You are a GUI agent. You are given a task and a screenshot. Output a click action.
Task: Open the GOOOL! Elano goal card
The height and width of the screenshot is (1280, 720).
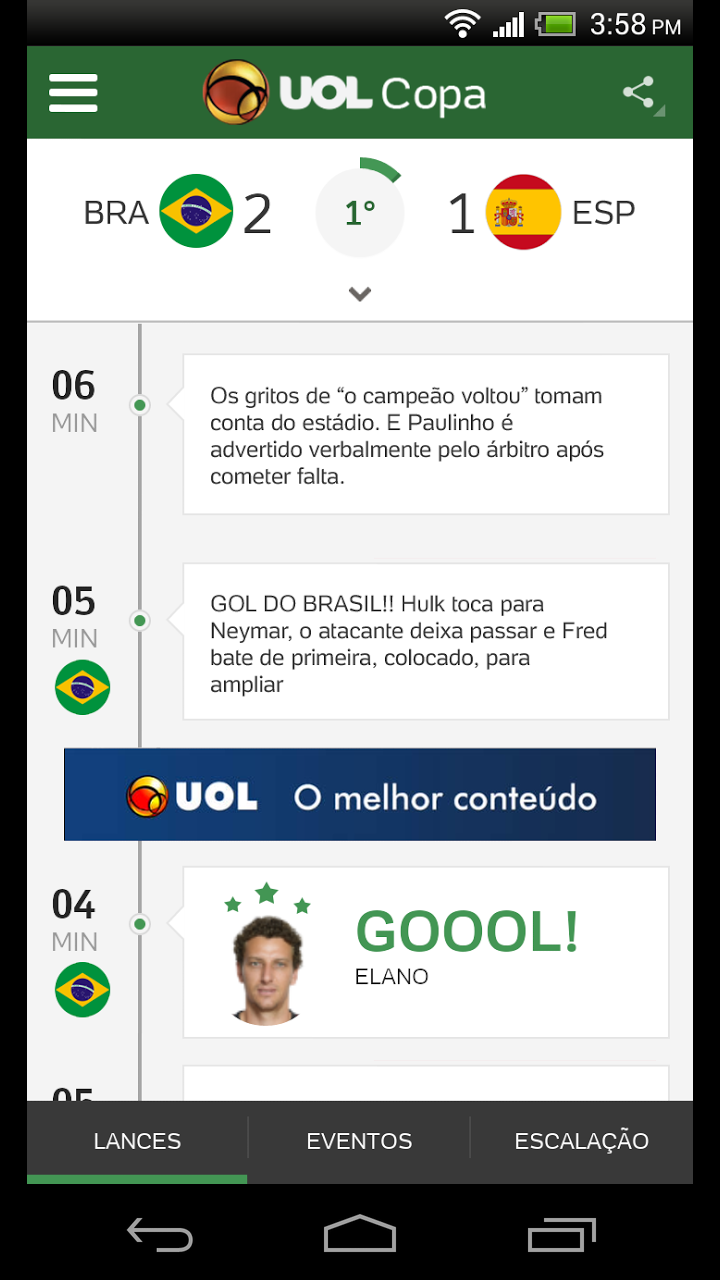[426, 952]
